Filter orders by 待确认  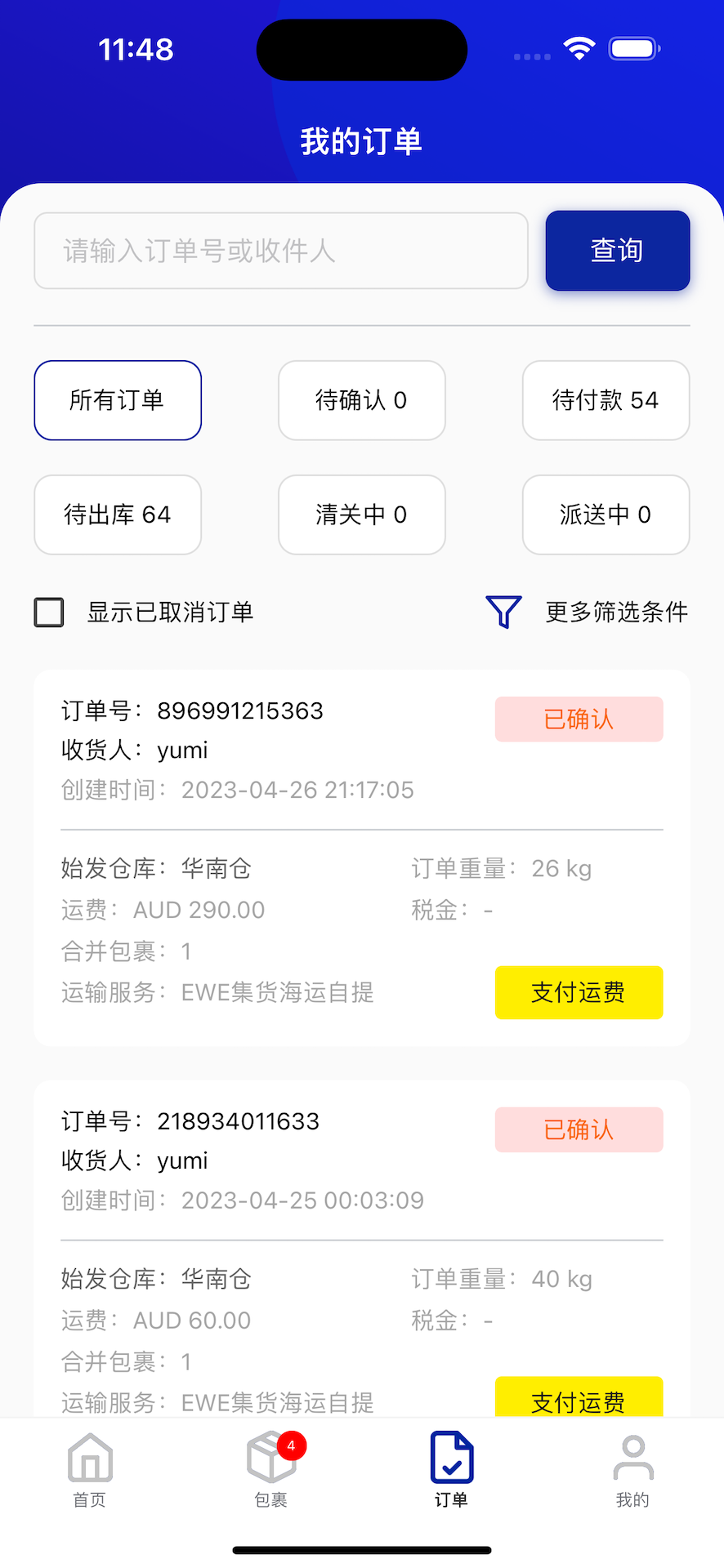click(x=361, y=400)
